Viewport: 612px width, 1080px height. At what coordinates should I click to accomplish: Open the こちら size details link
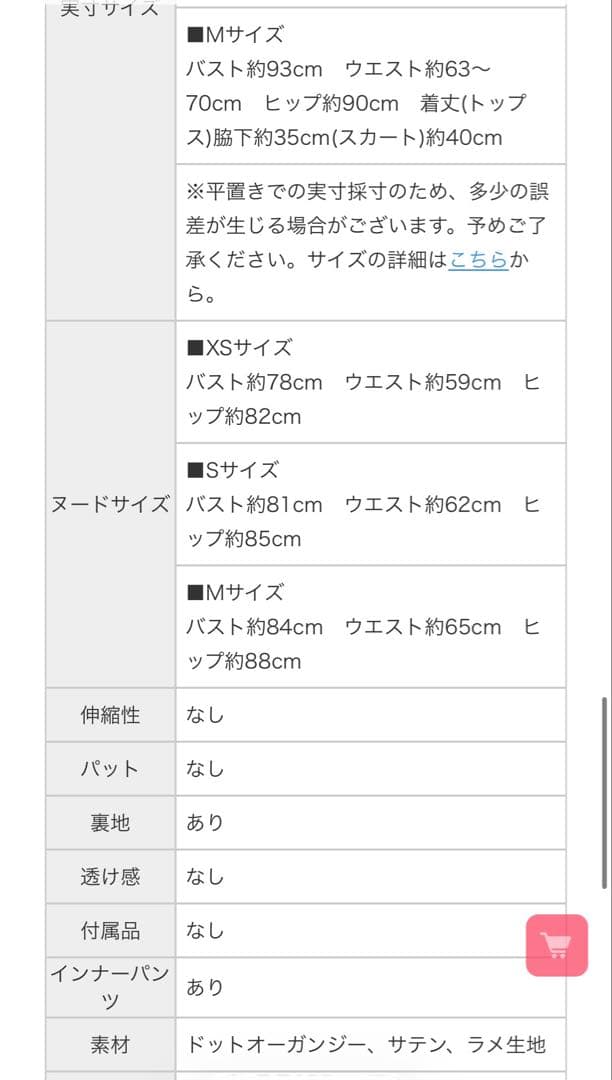[x=478, y=261]
